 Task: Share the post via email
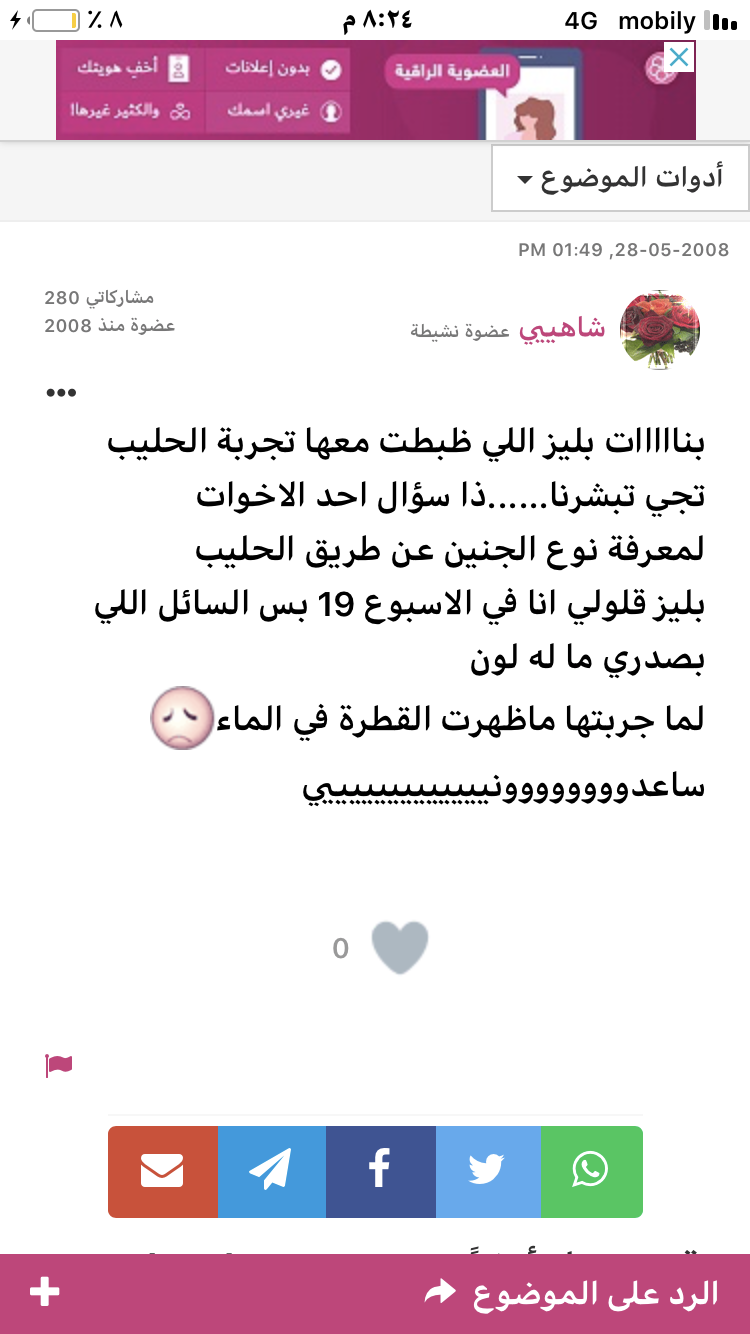pyautogui.click(x=163, y=1171)
